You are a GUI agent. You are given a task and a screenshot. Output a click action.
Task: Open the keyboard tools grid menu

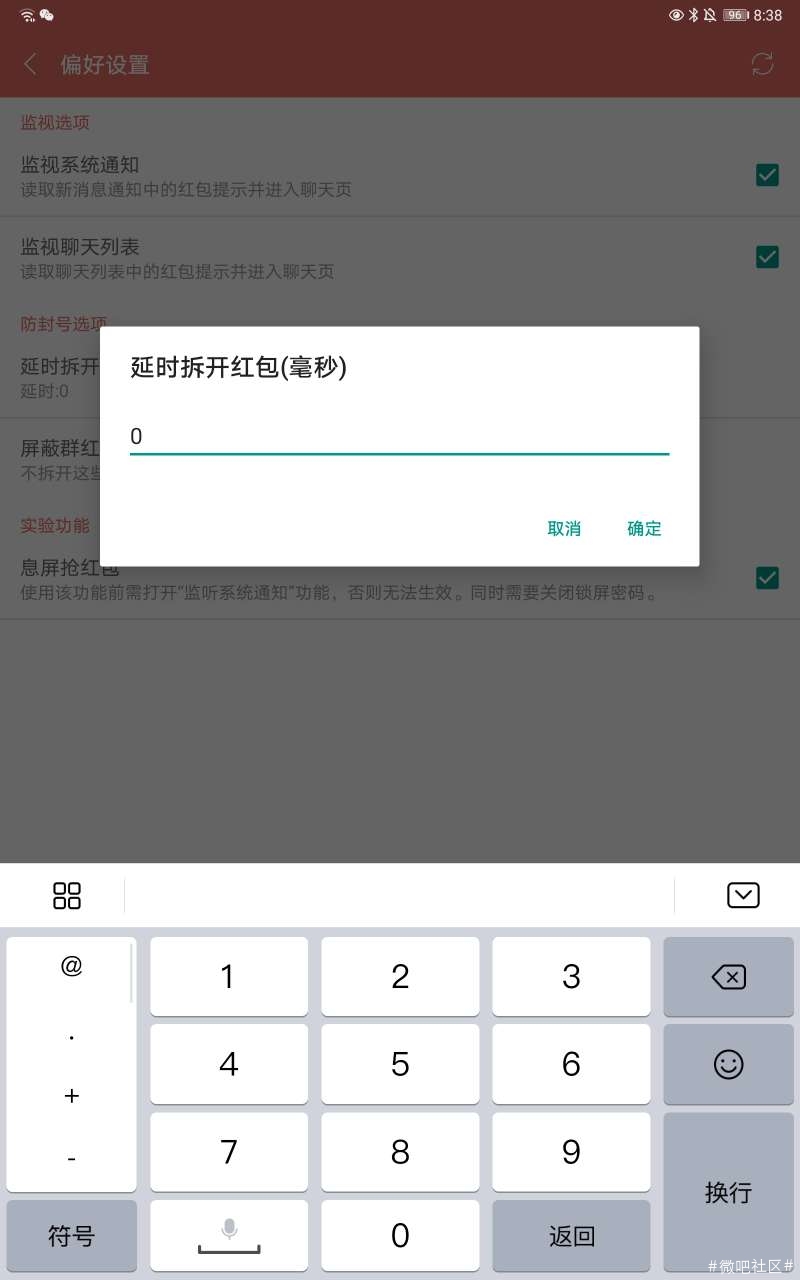point(67,895)
